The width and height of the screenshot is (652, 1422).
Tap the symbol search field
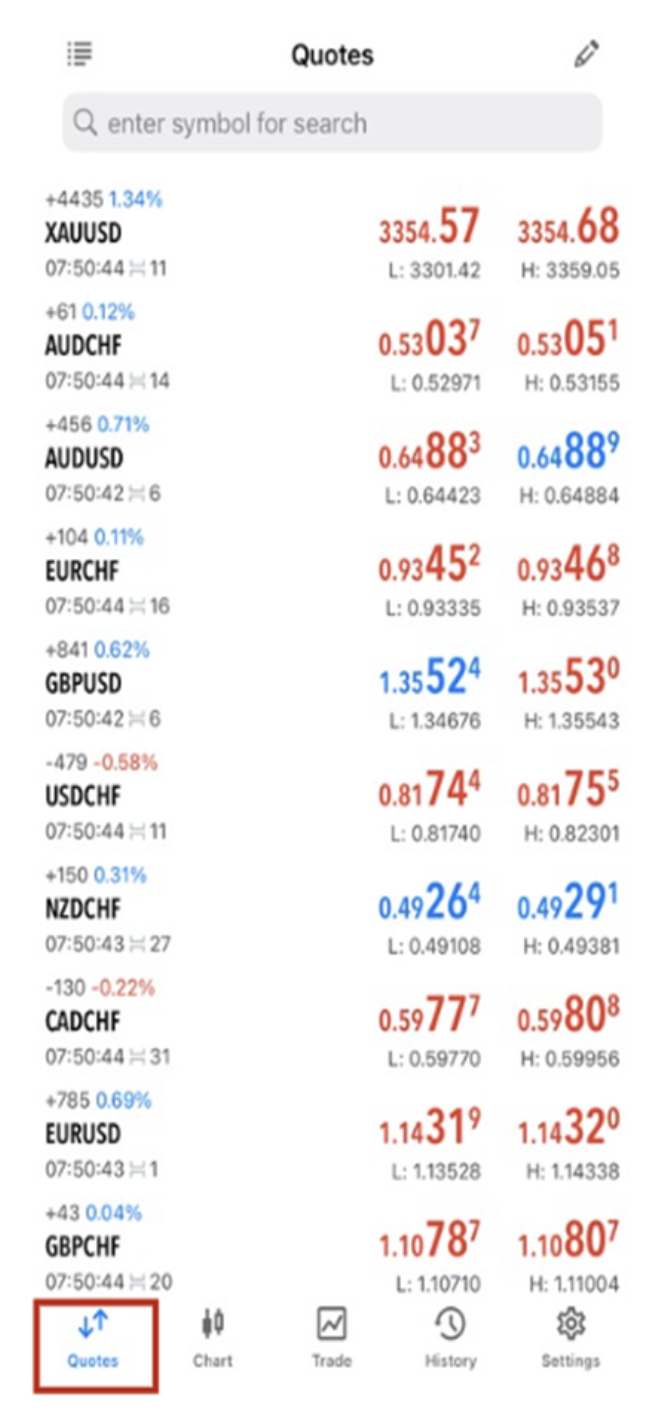point(332,124)
